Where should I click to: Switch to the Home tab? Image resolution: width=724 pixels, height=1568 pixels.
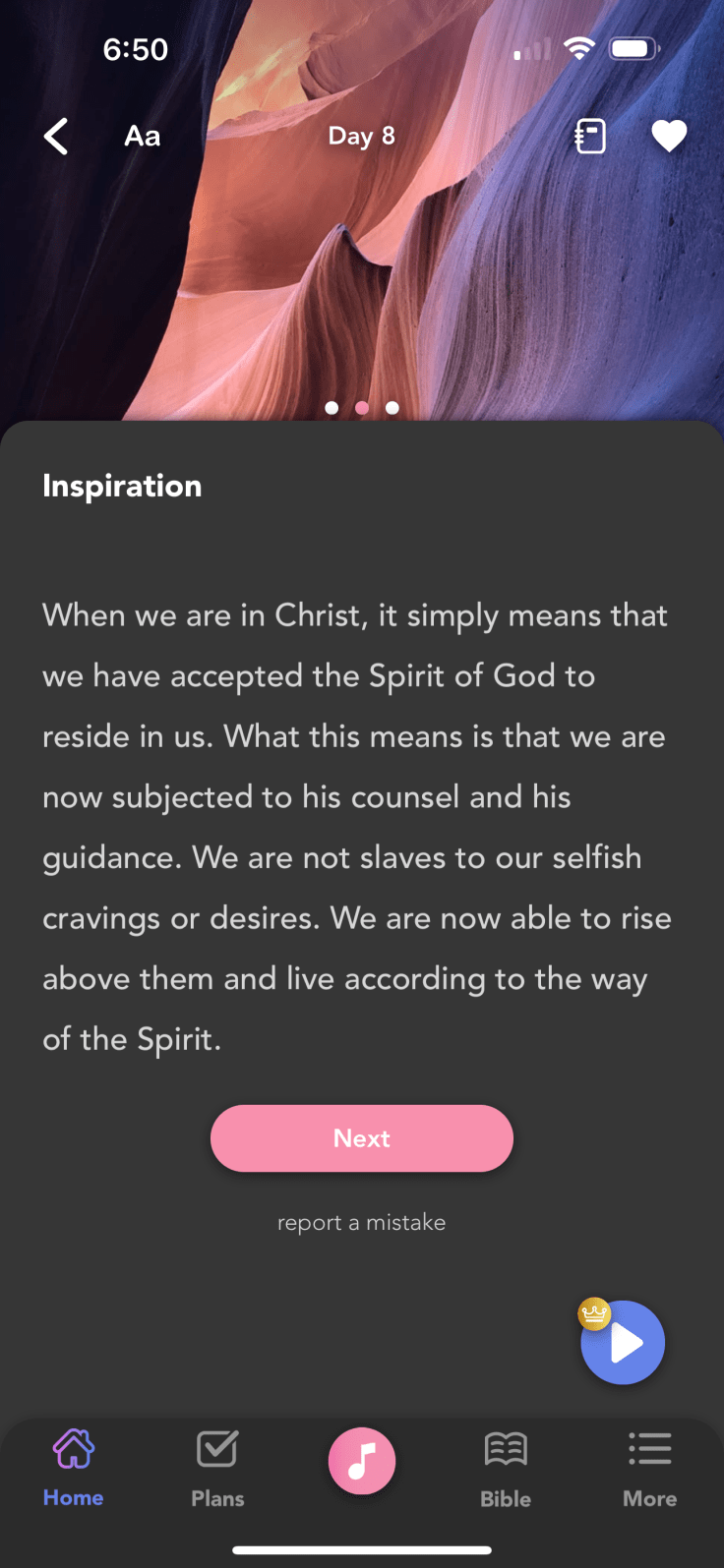[x=74, y=1468]
